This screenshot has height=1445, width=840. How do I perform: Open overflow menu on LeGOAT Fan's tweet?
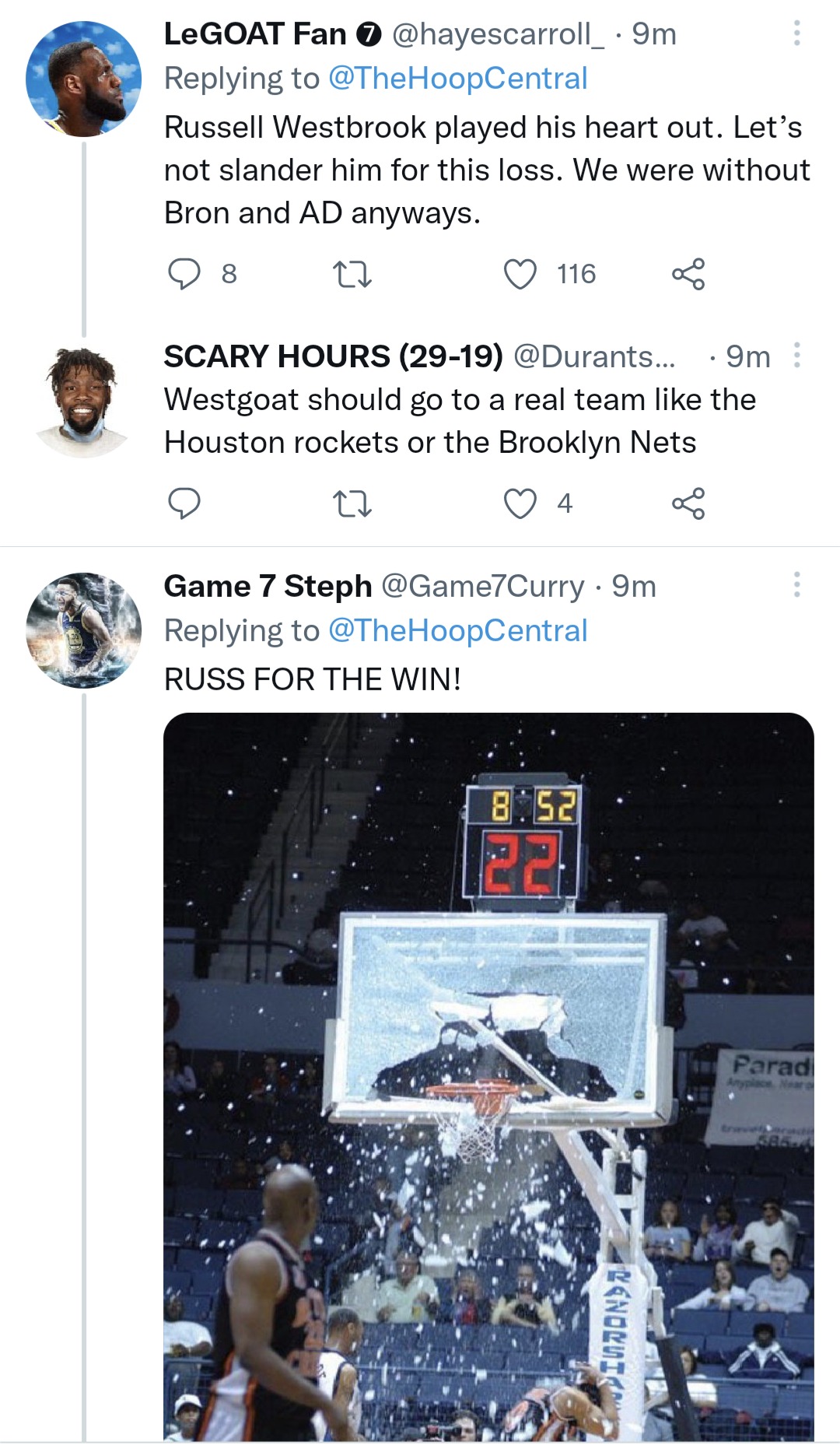tap(796, 33)
